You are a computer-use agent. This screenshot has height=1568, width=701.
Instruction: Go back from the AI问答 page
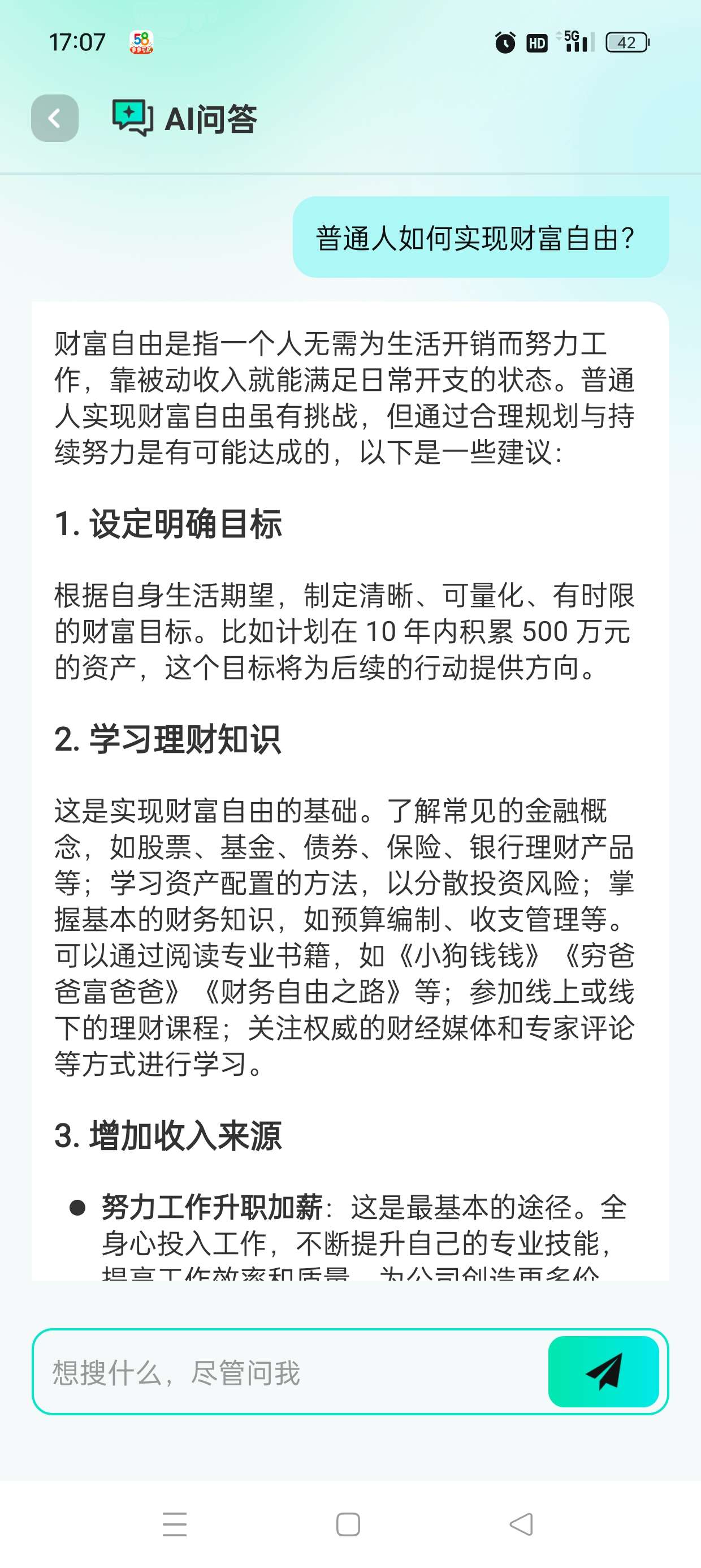click(x=55, y=118)
